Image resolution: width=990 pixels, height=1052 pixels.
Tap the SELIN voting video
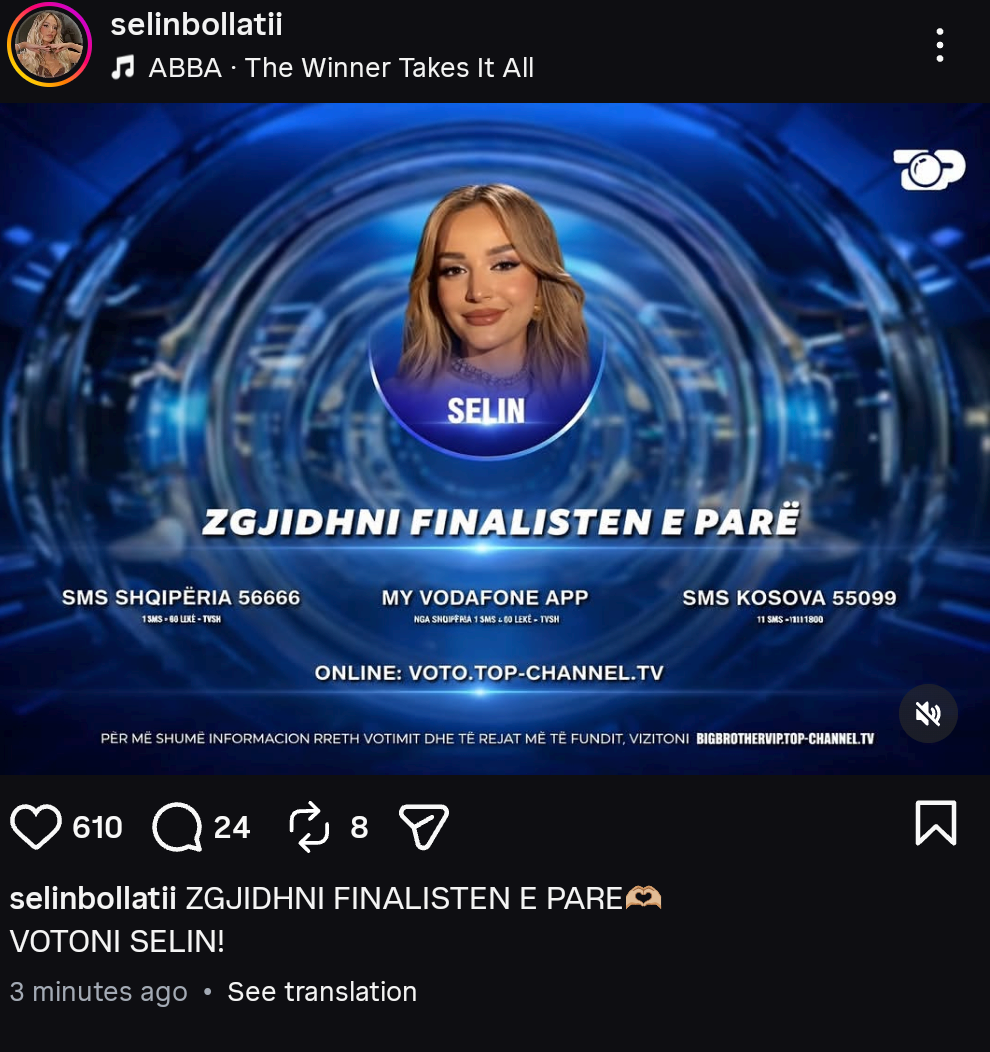pos(495,440)
